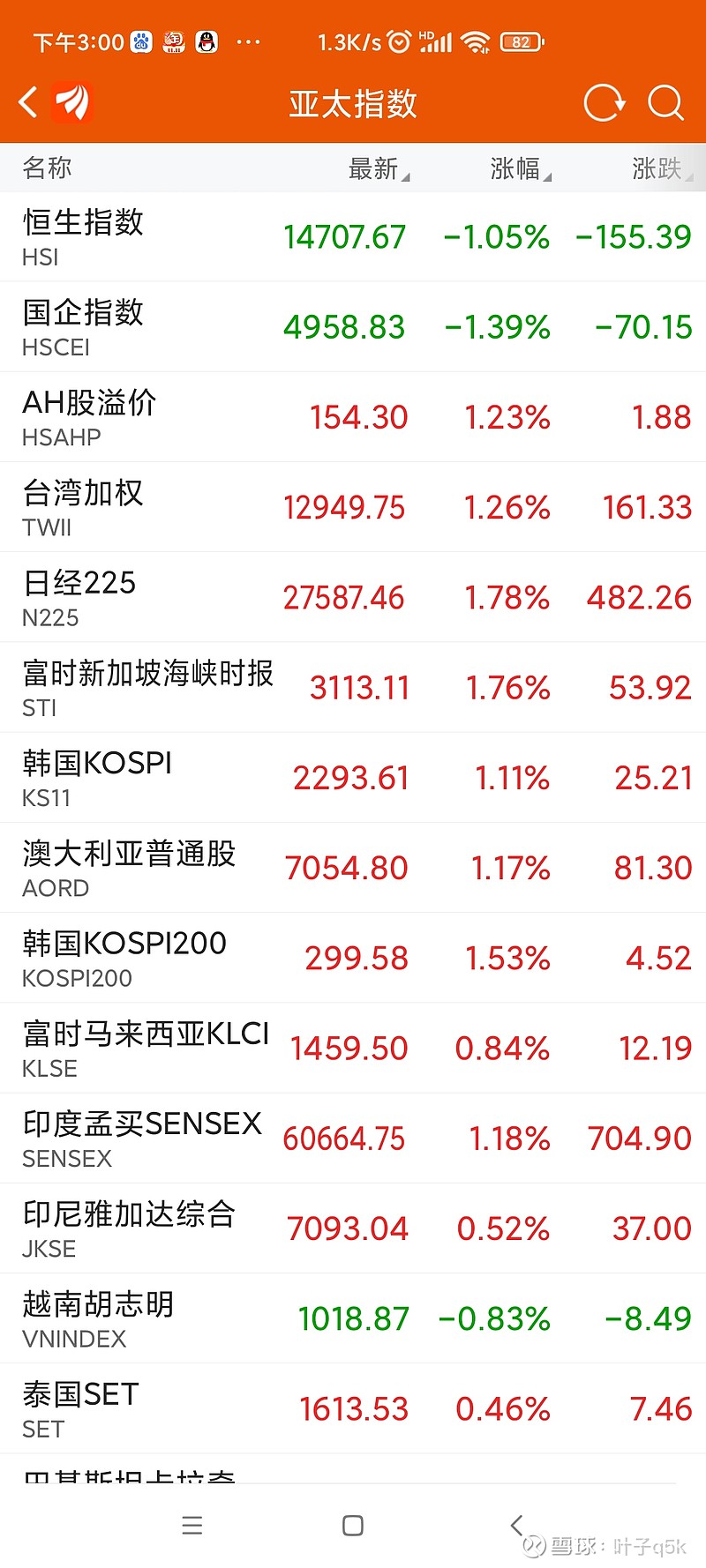Open the search icon
This screenshot has height=1568, width=706.
(x=665, y=103)
